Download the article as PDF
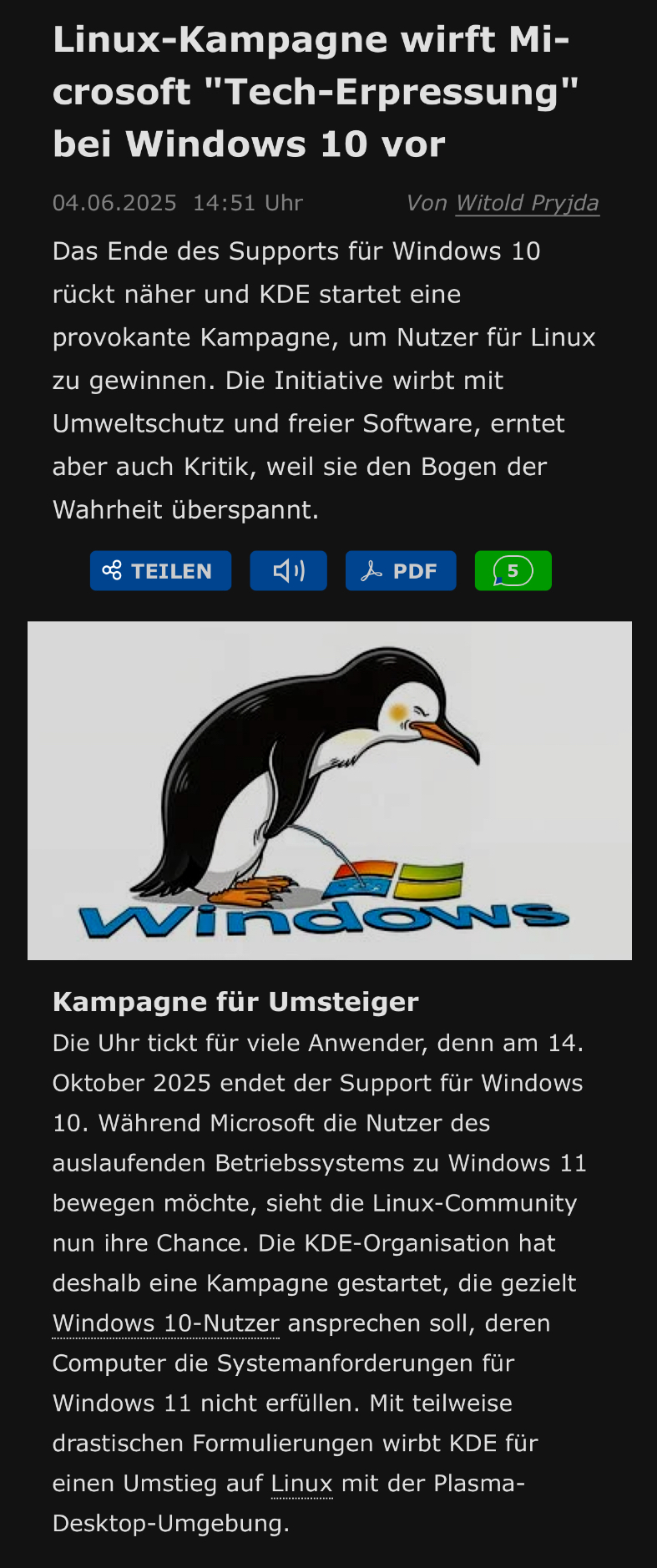This screenshot has width=657, height=1568. [401, 571]
